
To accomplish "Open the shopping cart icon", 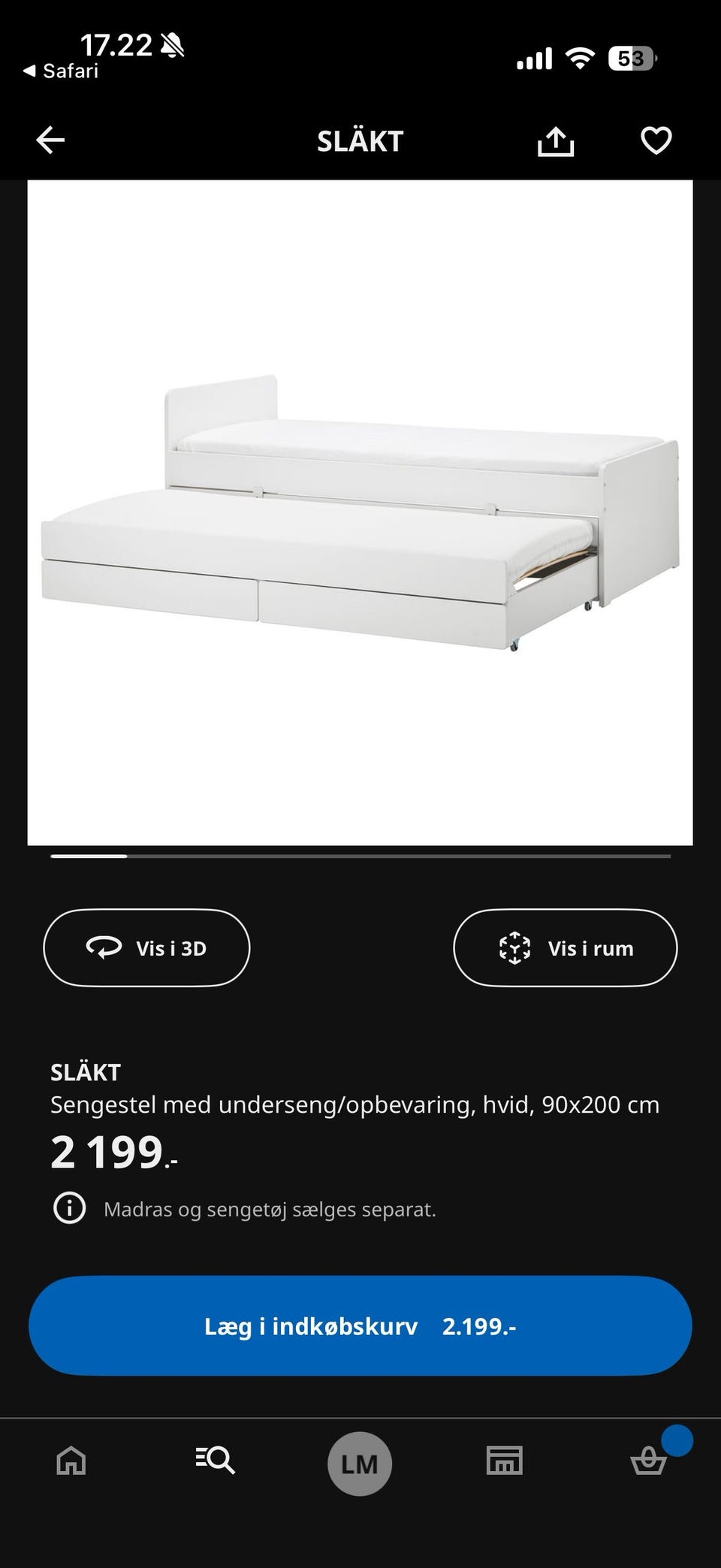I will pos(649,1461).
